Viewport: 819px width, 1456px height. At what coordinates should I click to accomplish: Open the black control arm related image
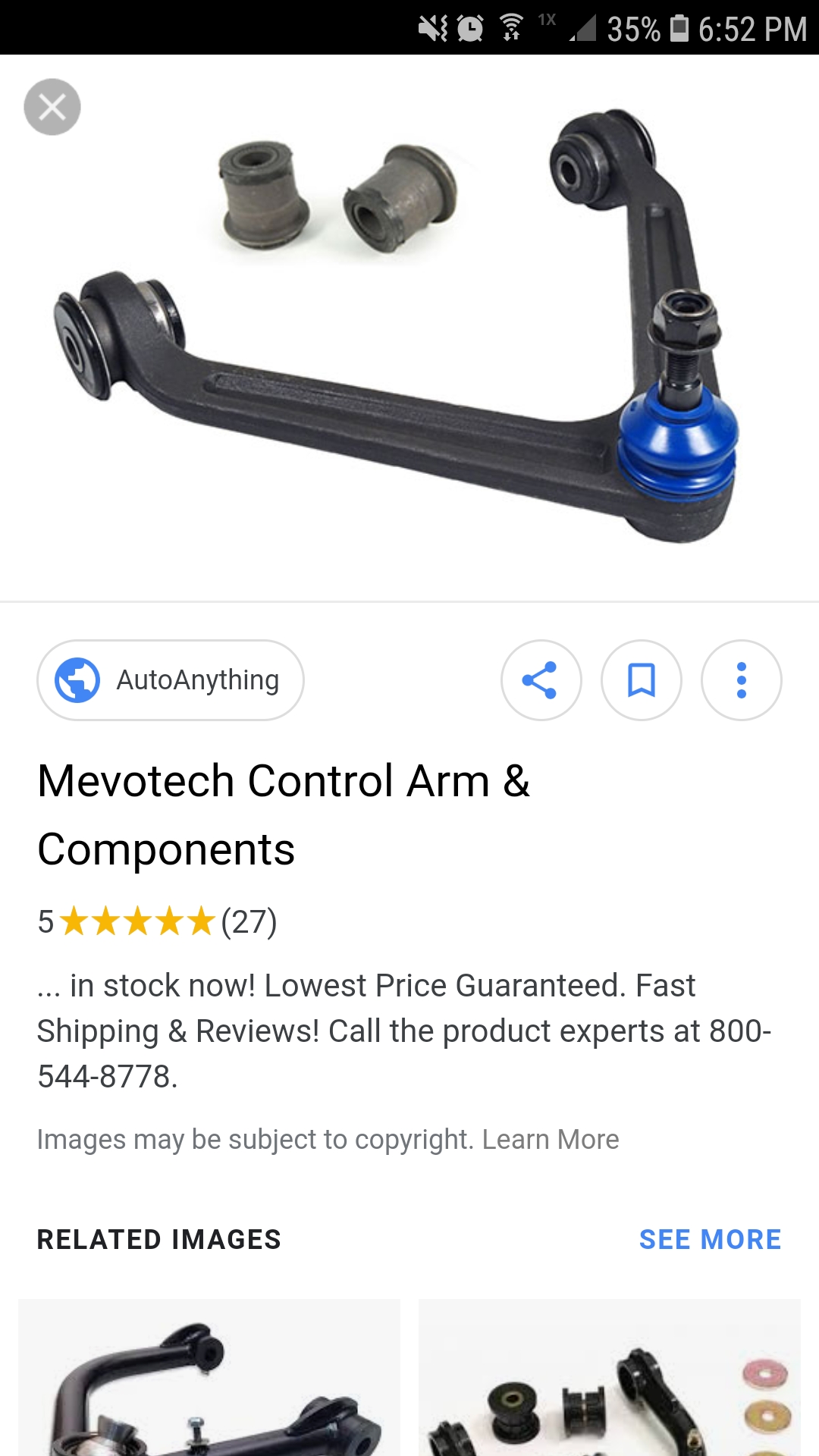tap(209, 1377)
